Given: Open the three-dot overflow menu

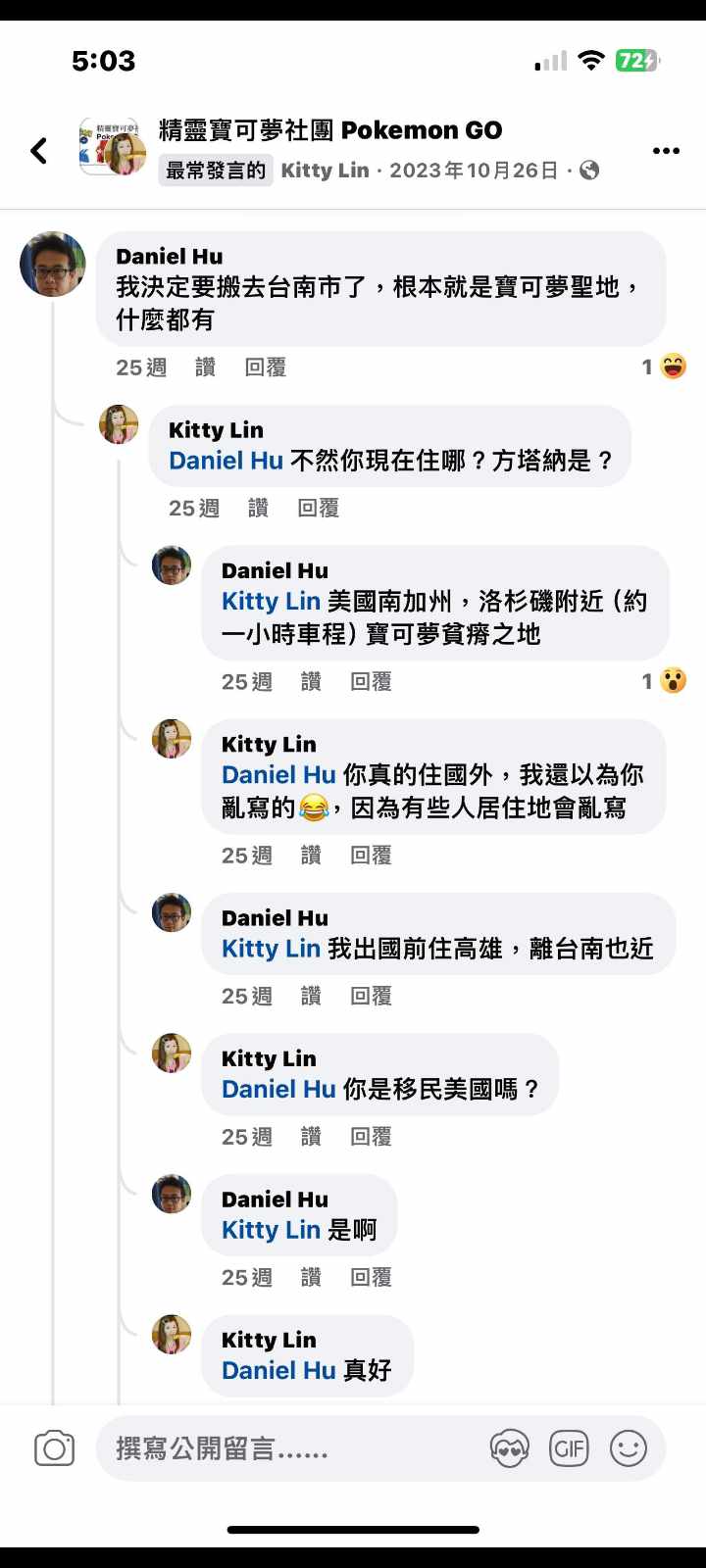Looking at the screenshot, I should coord(666,150).
